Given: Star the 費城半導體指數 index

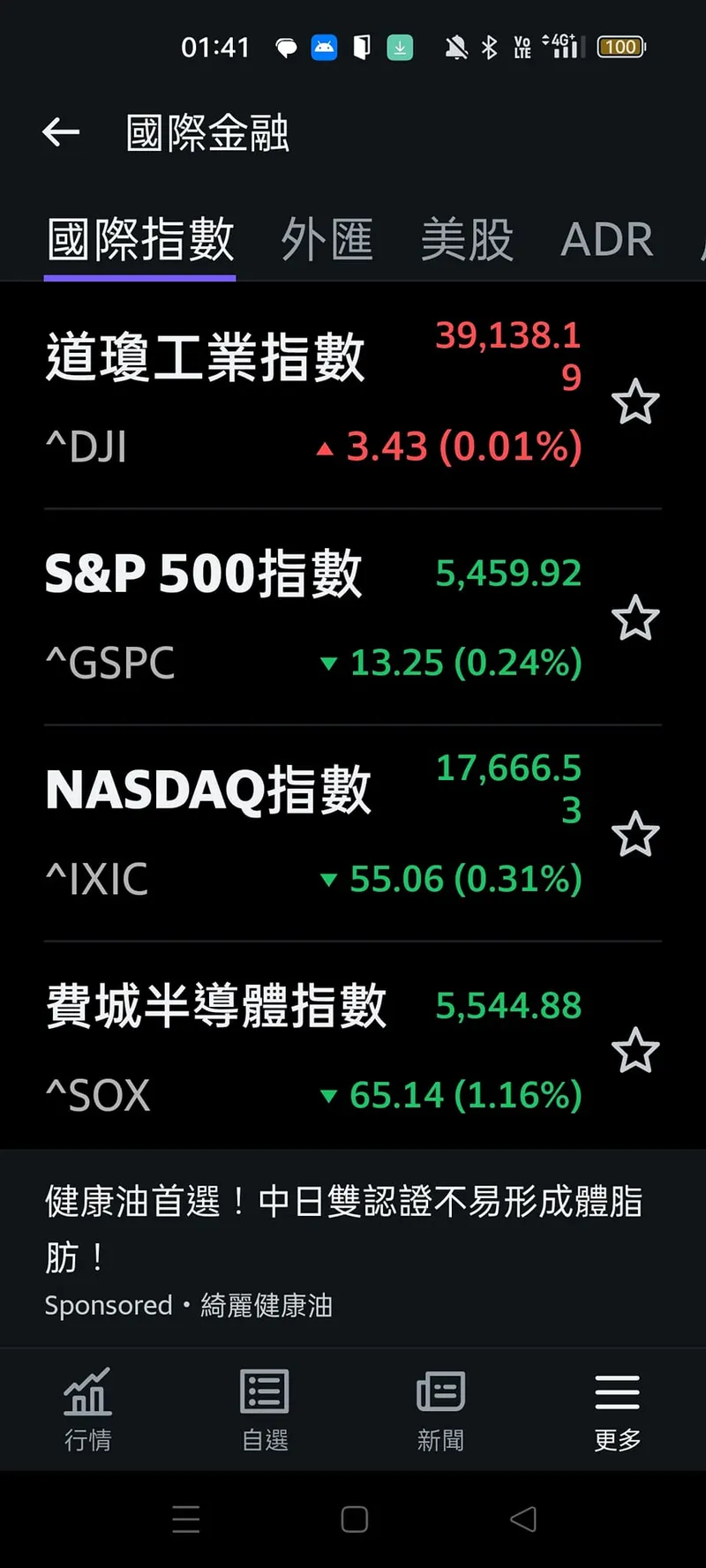Looking at the screenshot, I should tap(635, 1050).
